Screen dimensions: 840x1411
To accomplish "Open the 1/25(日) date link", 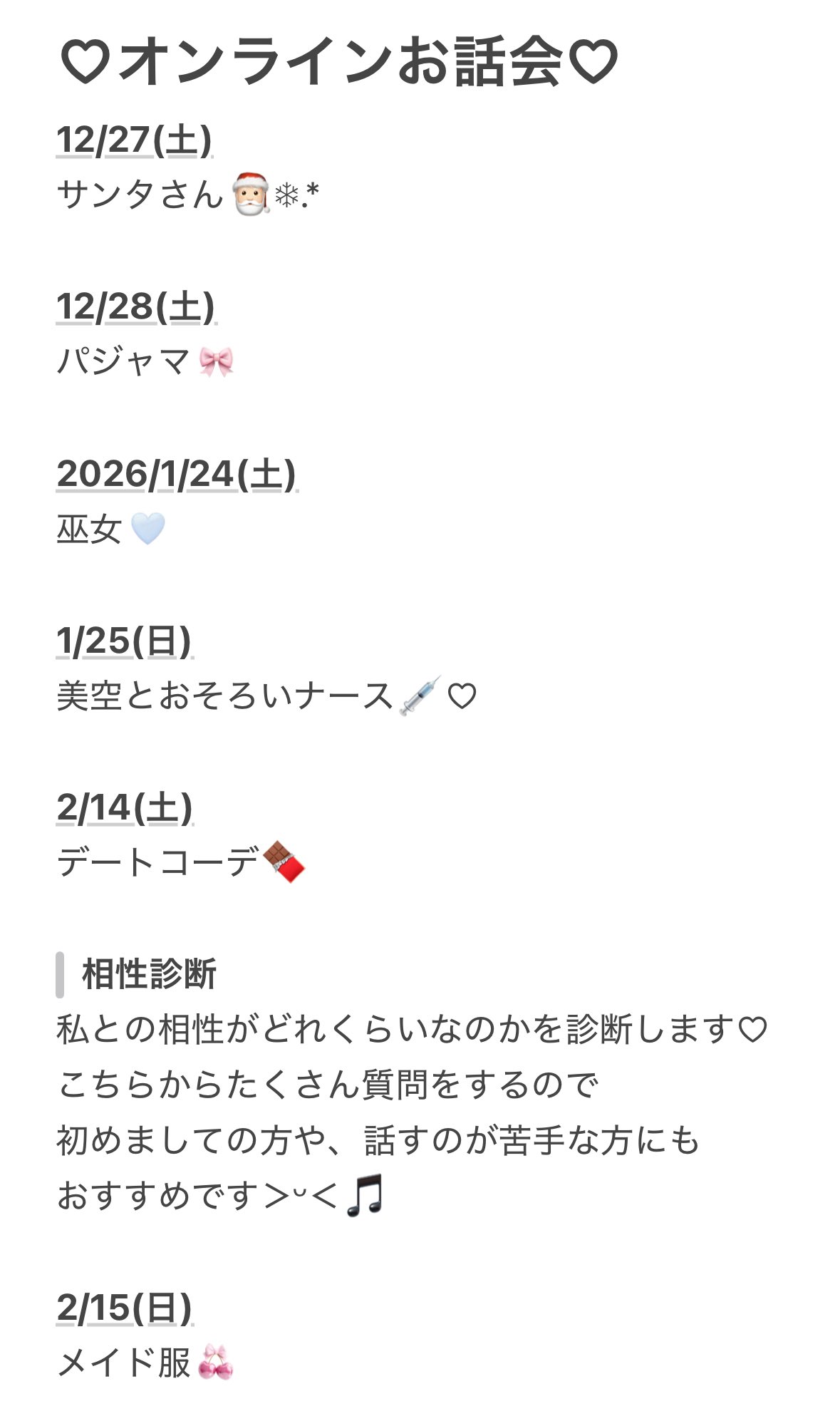I will click(x=124, y=641).
